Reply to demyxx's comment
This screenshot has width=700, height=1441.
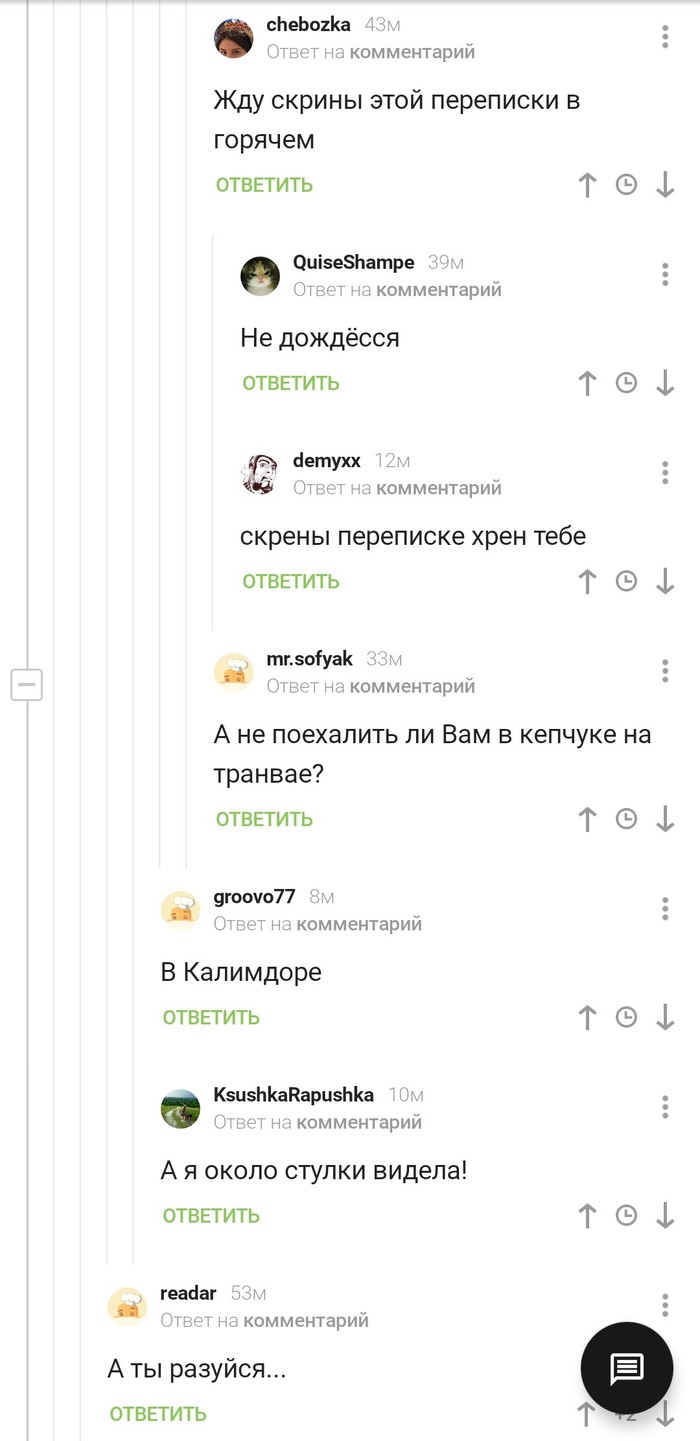tap(291, 581)
